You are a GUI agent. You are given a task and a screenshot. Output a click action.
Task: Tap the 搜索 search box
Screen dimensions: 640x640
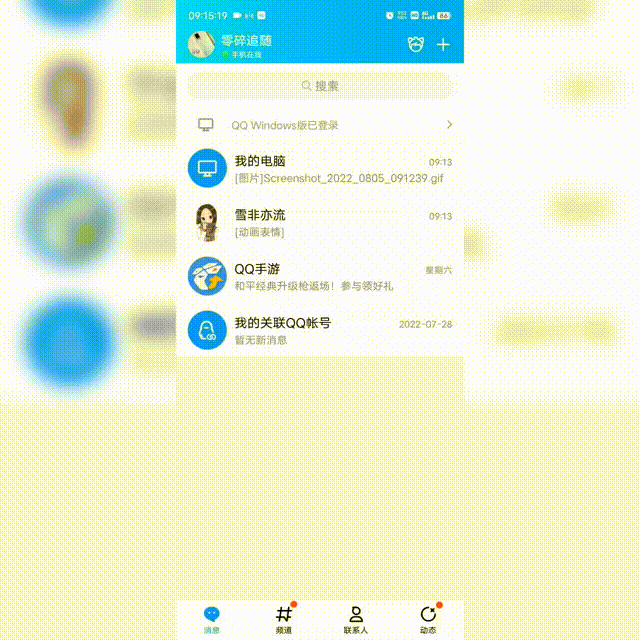[320, 86]
